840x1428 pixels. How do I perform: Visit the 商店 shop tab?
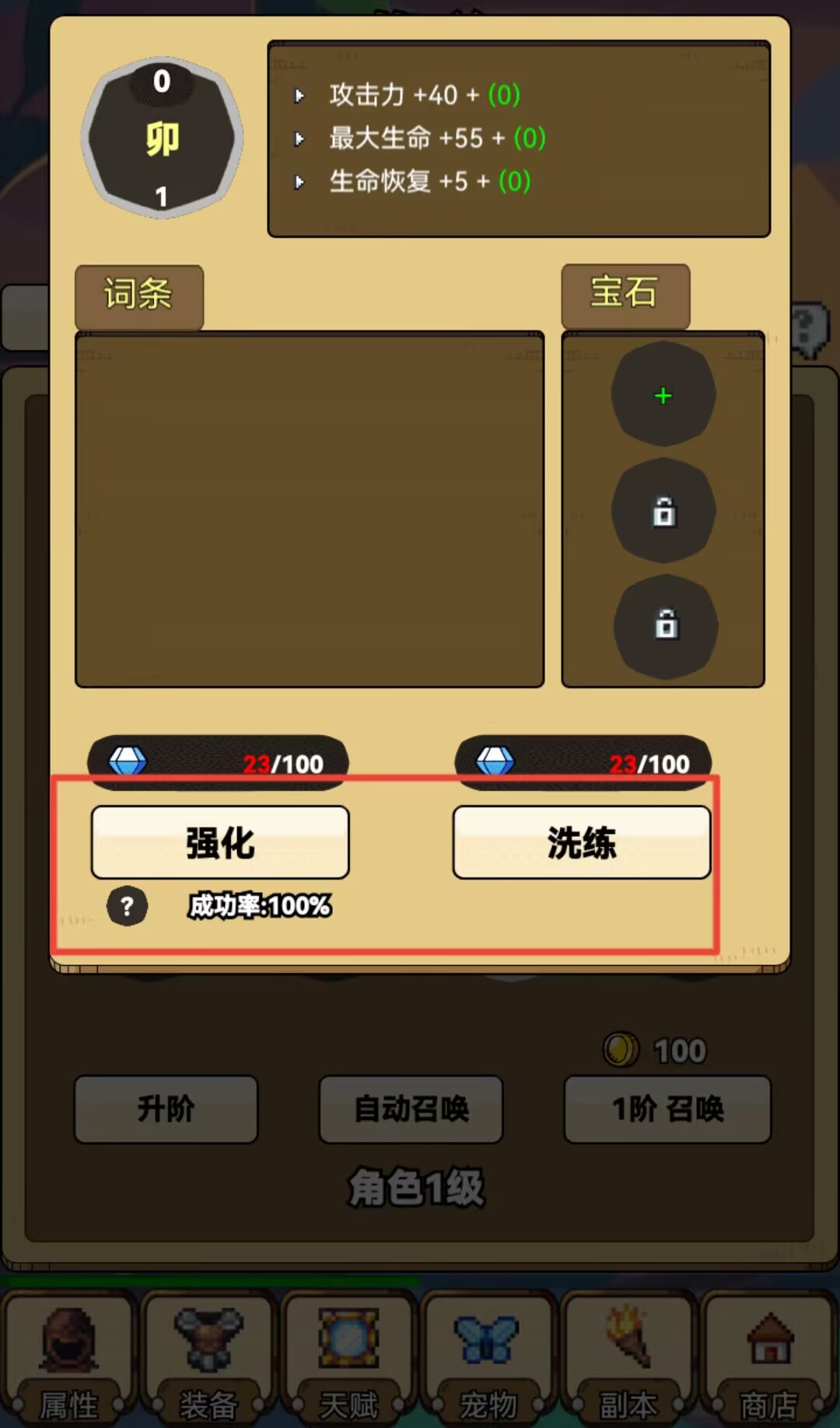tap(768, 1357)
